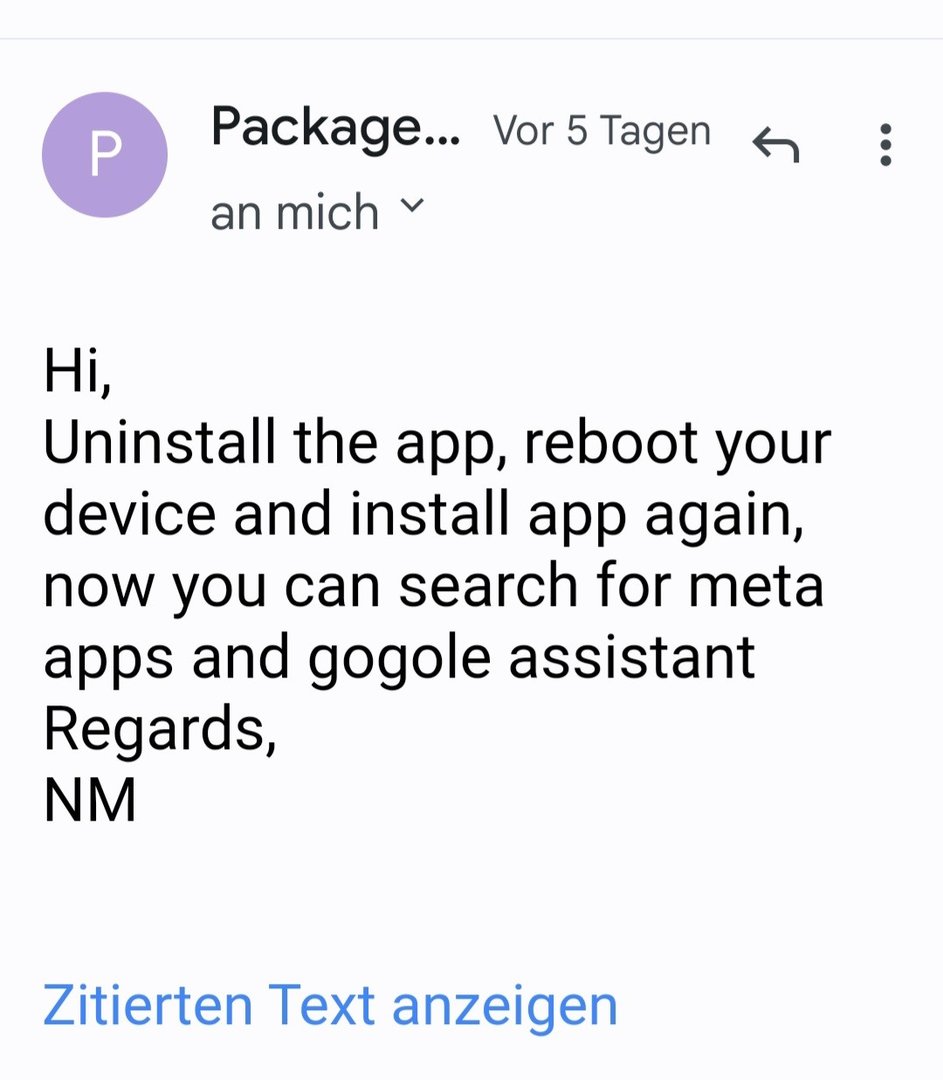This screenshot has width=943, height=1080.
Task: Reply to the email with the arrow icon
Action: click(776, 147)
